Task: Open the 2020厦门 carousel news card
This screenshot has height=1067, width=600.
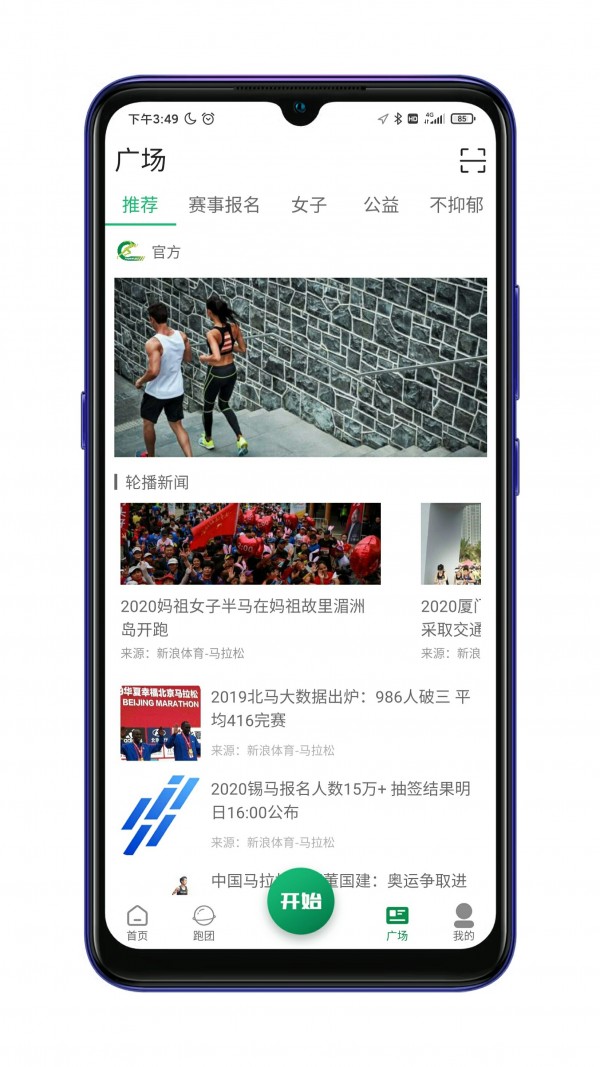Action: pos(450,580)
